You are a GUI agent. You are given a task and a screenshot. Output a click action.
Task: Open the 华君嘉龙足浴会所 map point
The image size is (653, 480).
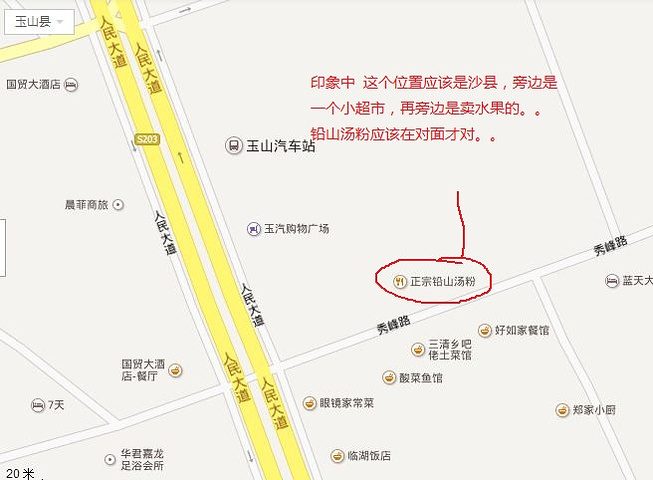coord(111,458)
